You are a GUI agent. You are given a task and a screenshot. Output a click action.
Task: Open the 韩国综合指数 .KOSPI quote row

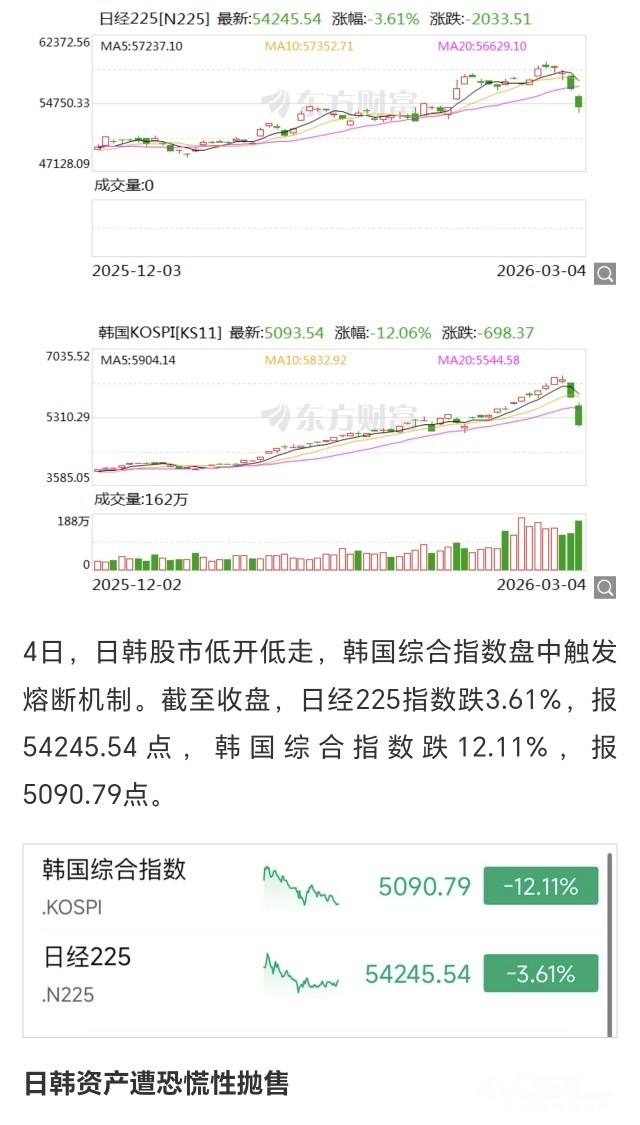point(320,887)
